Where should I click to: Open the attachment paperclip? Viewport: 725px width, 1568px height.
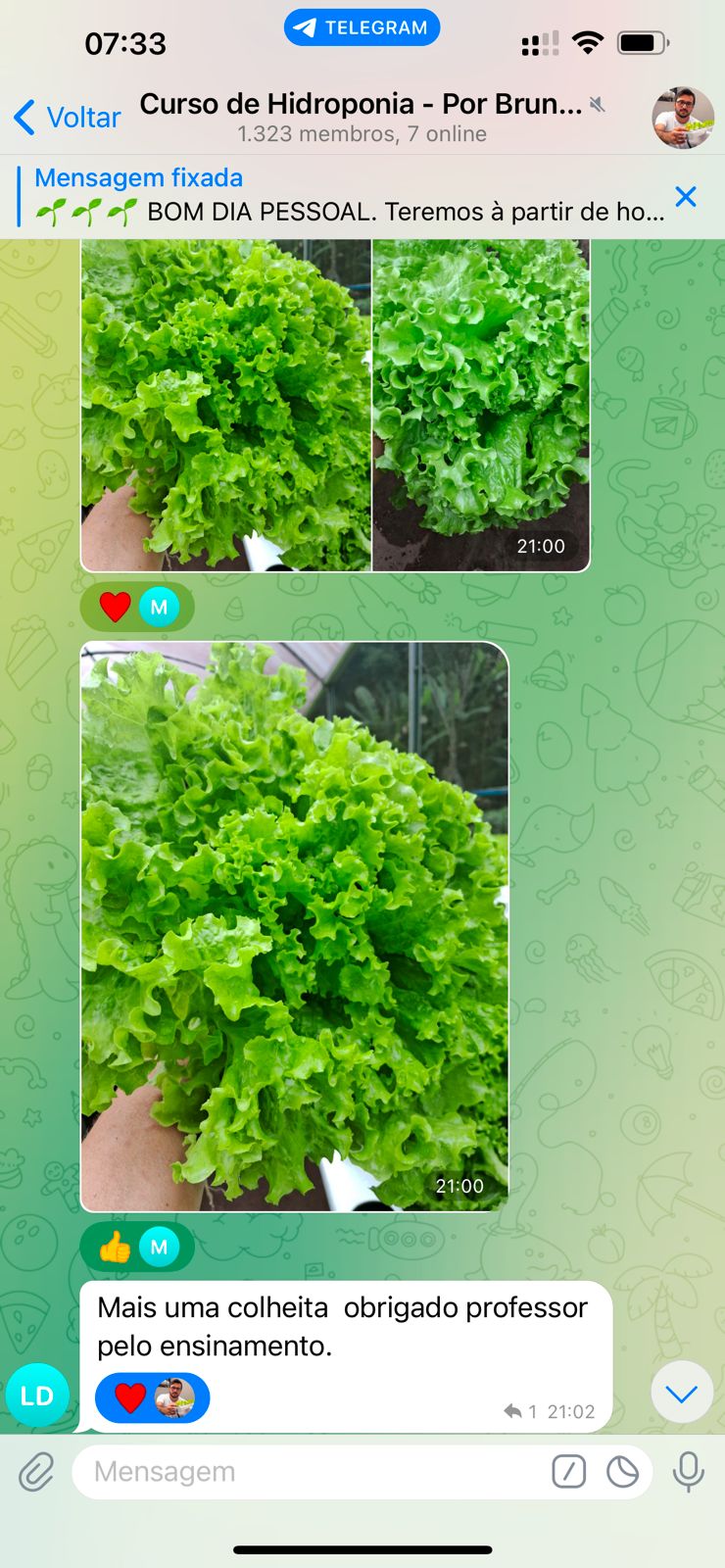tap(36, 1472)
